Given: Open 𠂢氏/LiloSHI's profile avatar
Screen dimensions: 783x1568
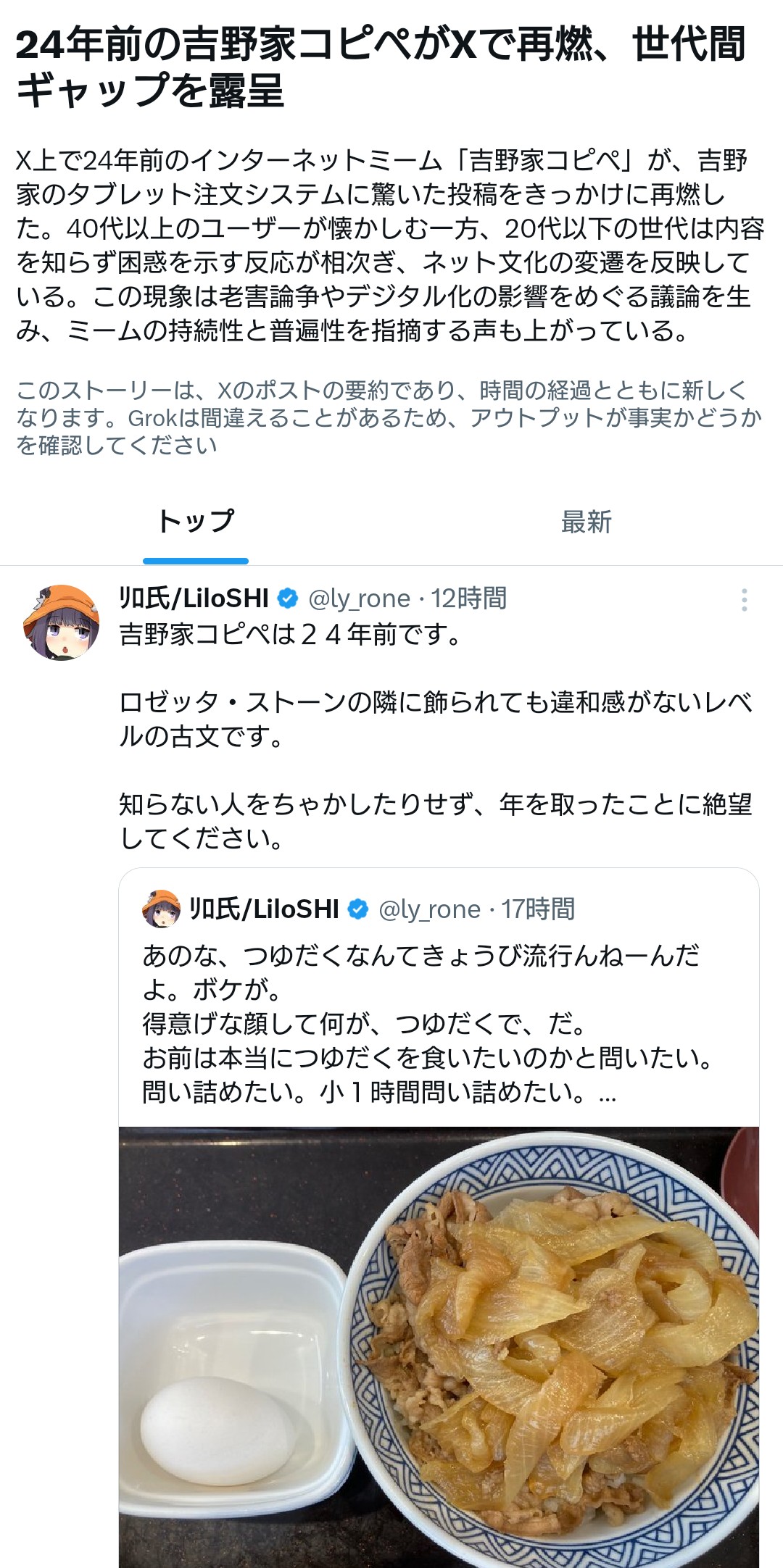Looking at the screenshot, I should (62, 622).
